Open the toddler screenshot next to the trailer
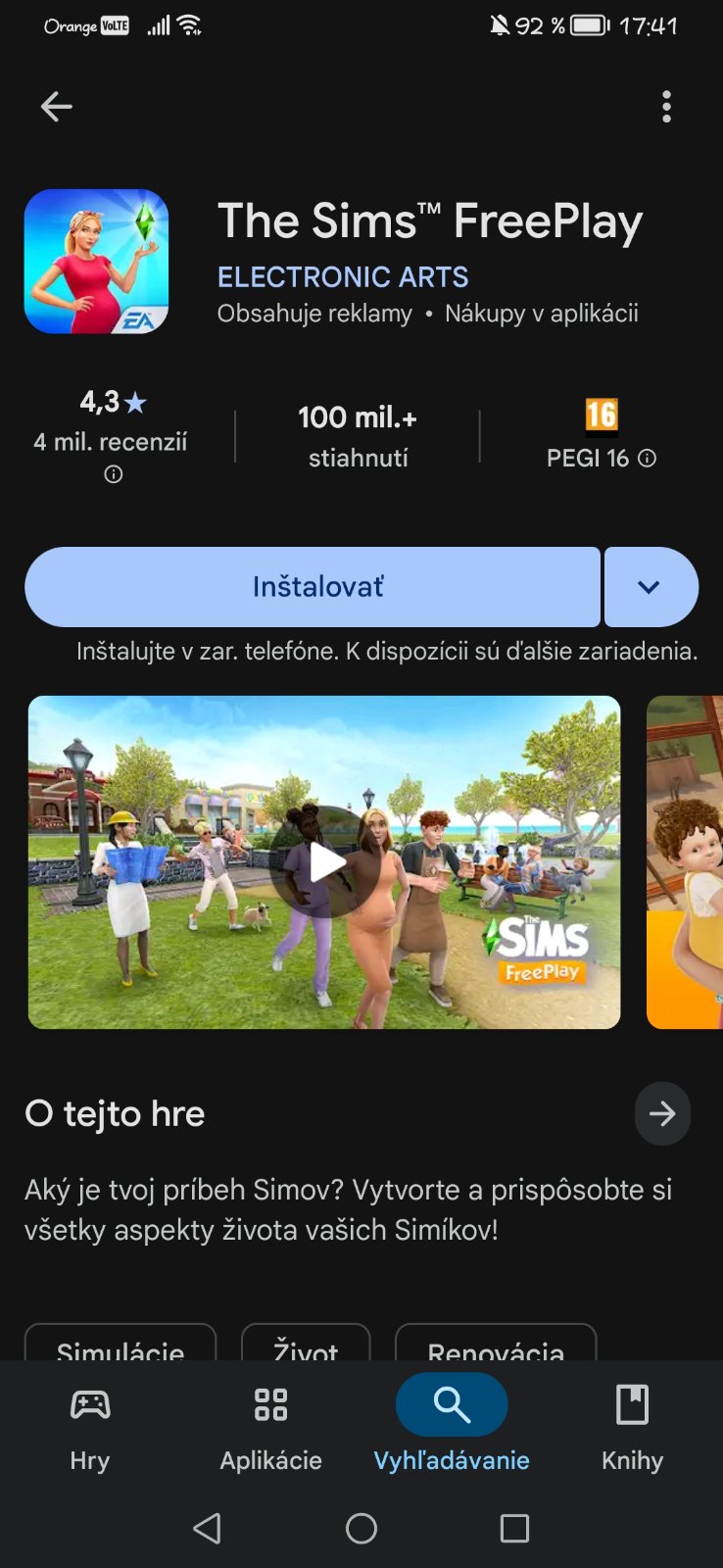 coord(686,862)
